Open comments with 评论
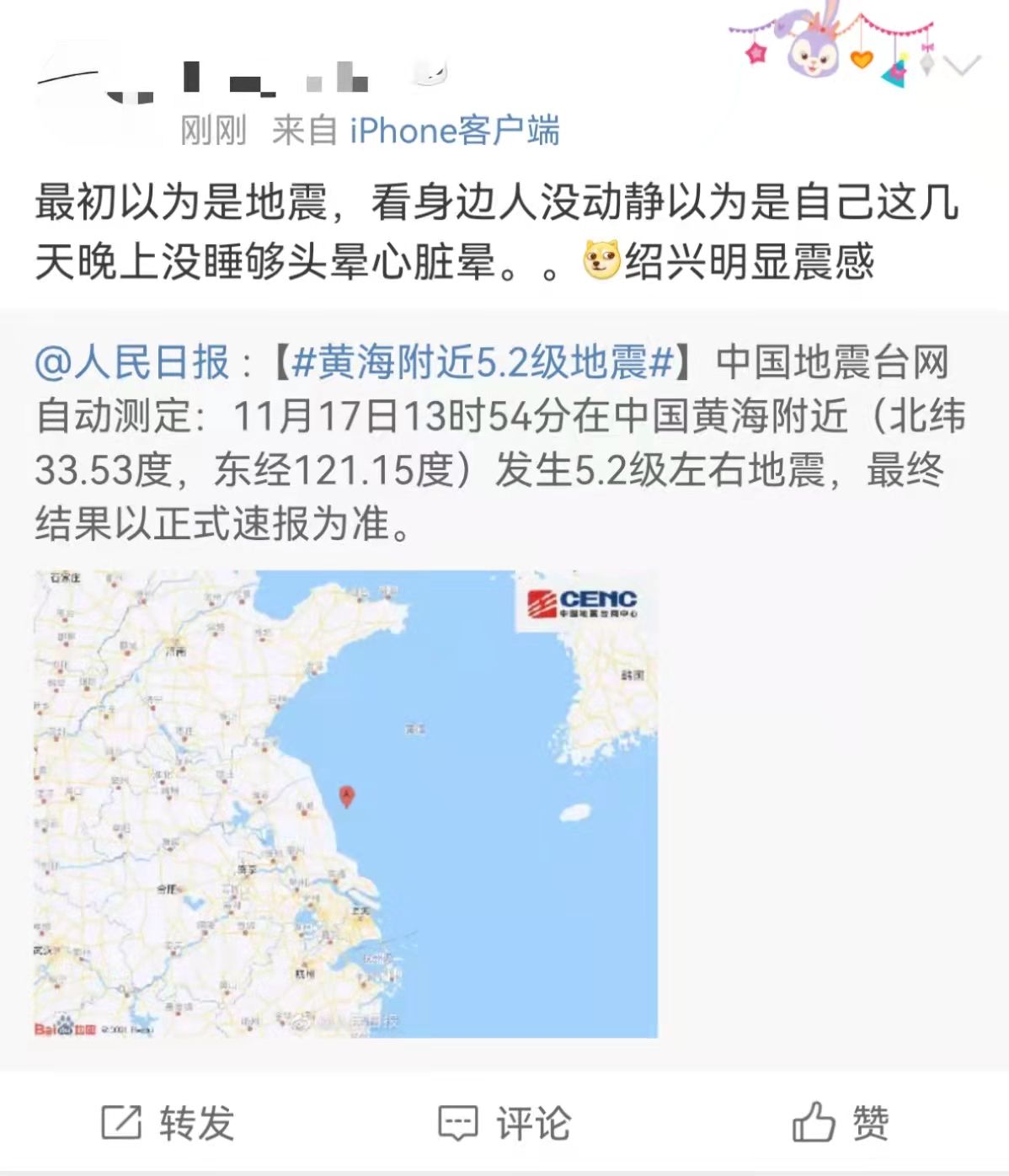Screen dimensions: 1009x1176 (504, 1123)
